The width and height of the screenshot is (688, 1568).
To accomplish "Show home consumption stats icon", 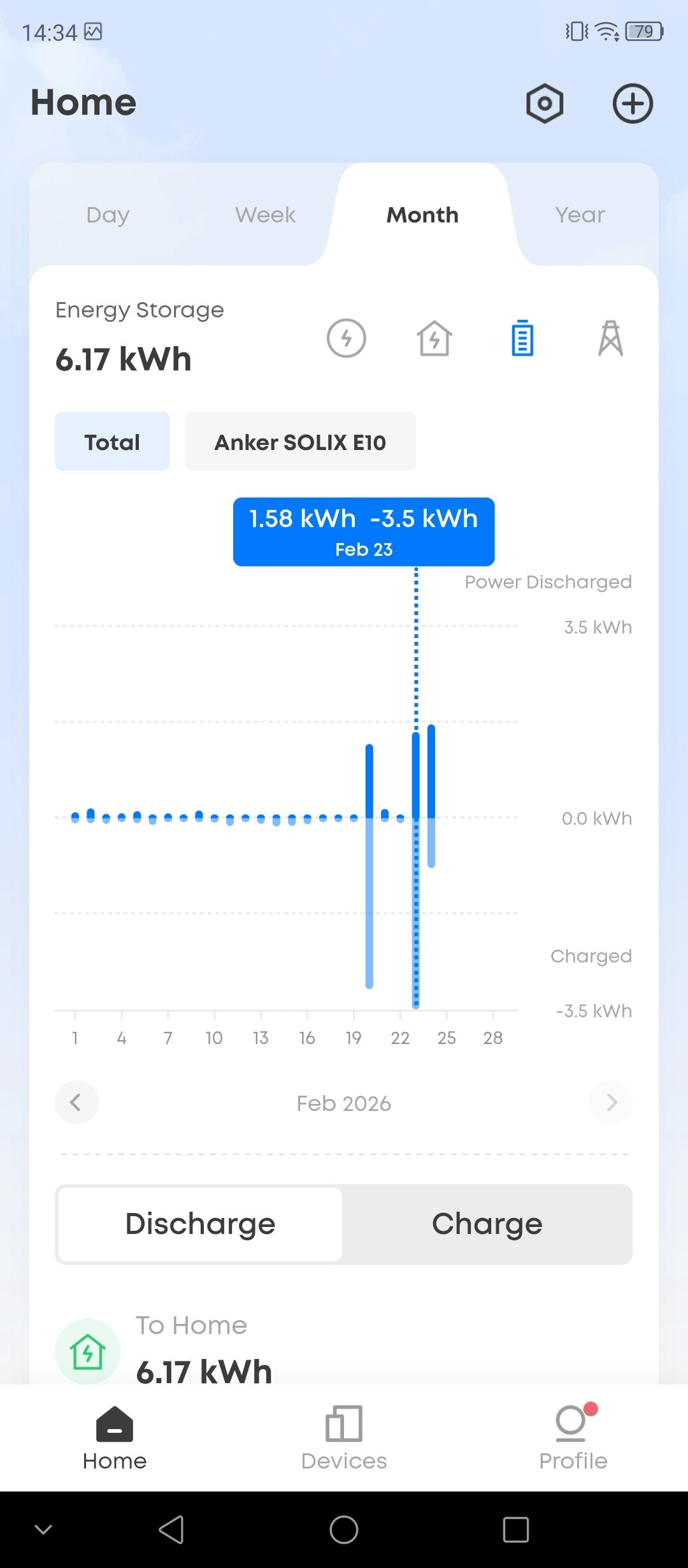I will (x=434, y=338).
